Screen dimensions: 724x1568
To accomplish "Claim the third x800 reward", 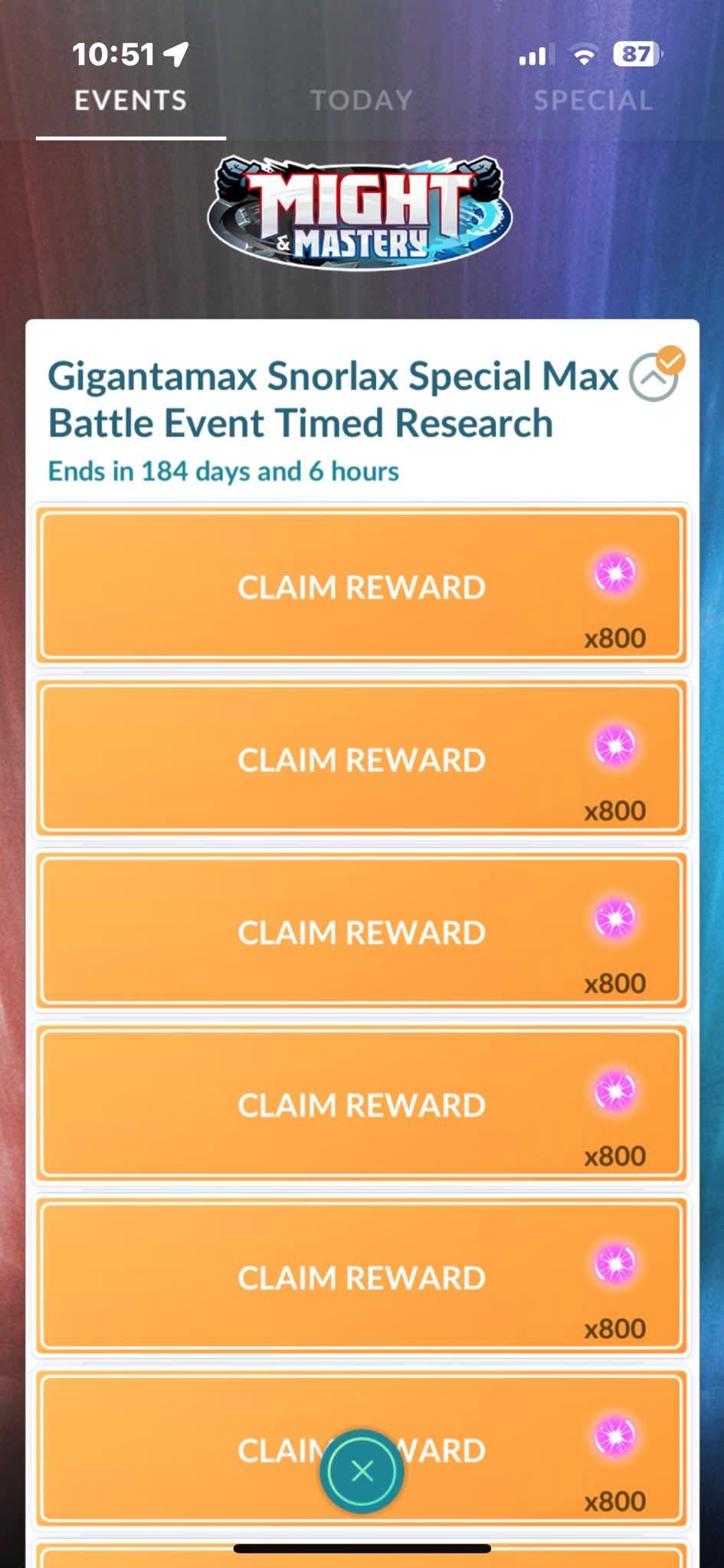I will point(361,932).
